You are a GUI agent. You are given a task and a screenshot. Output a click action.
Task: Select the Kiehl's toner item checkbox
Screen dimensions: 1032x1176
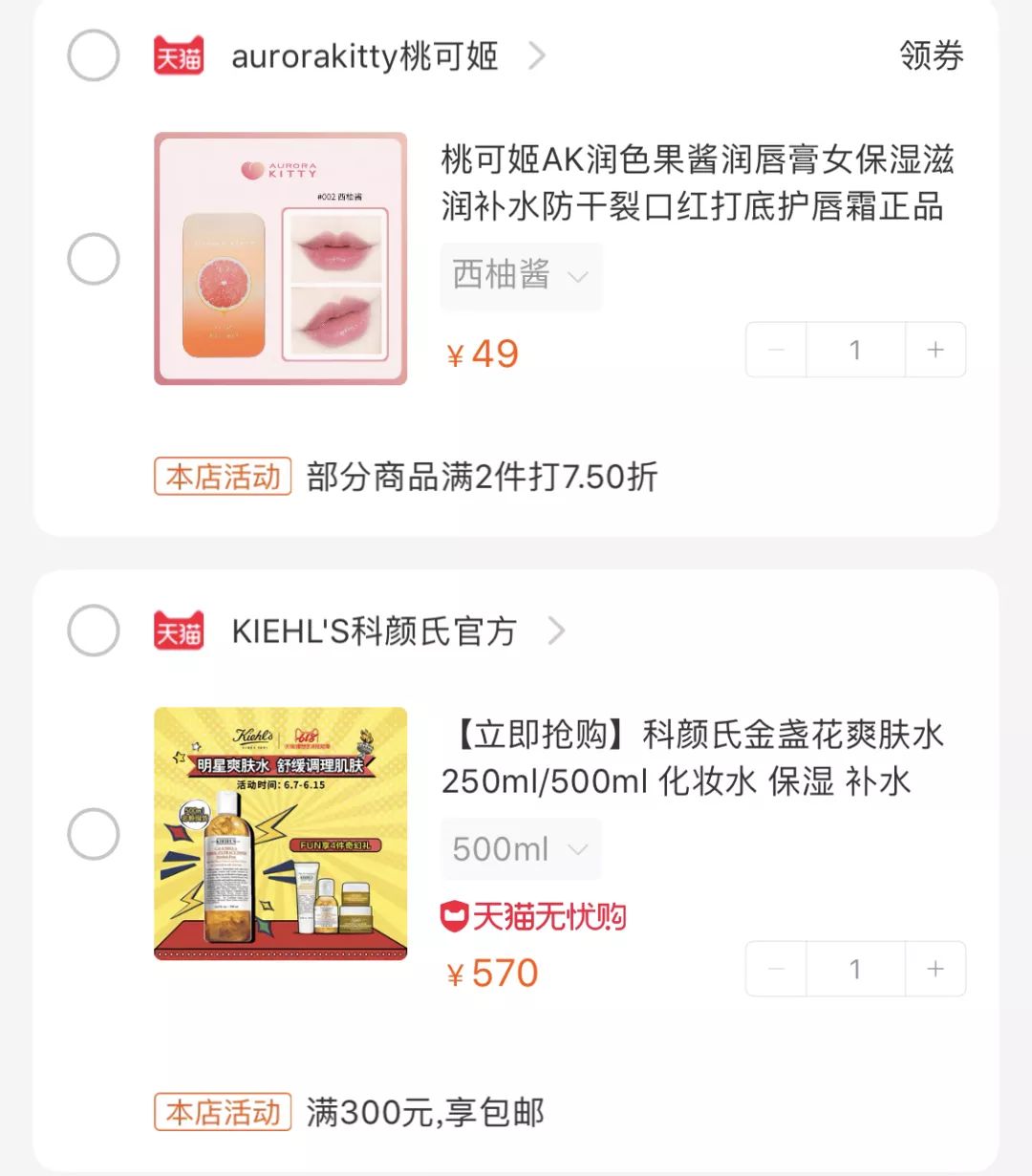pos(93,833)
